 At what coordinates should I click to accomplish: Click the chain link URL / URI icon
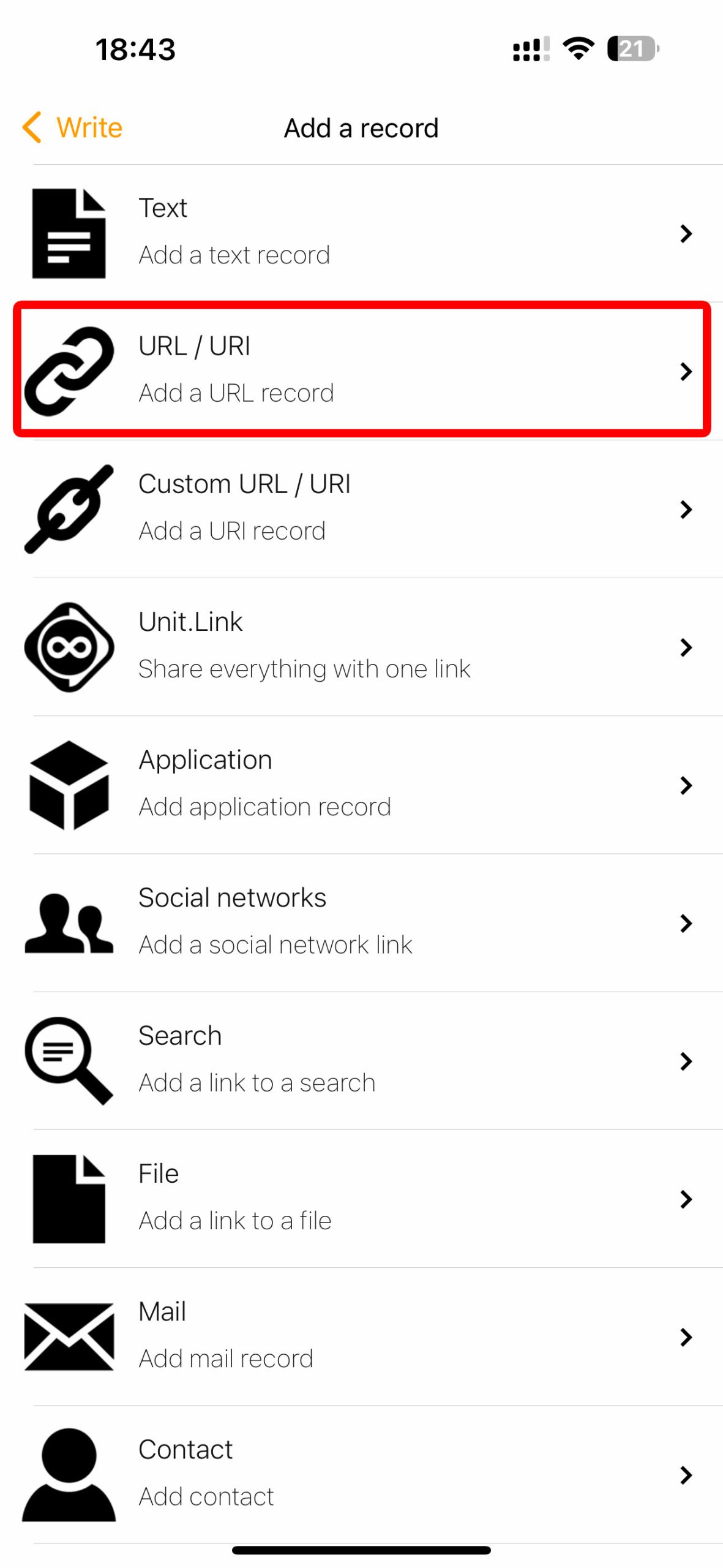tap(69, 367)
